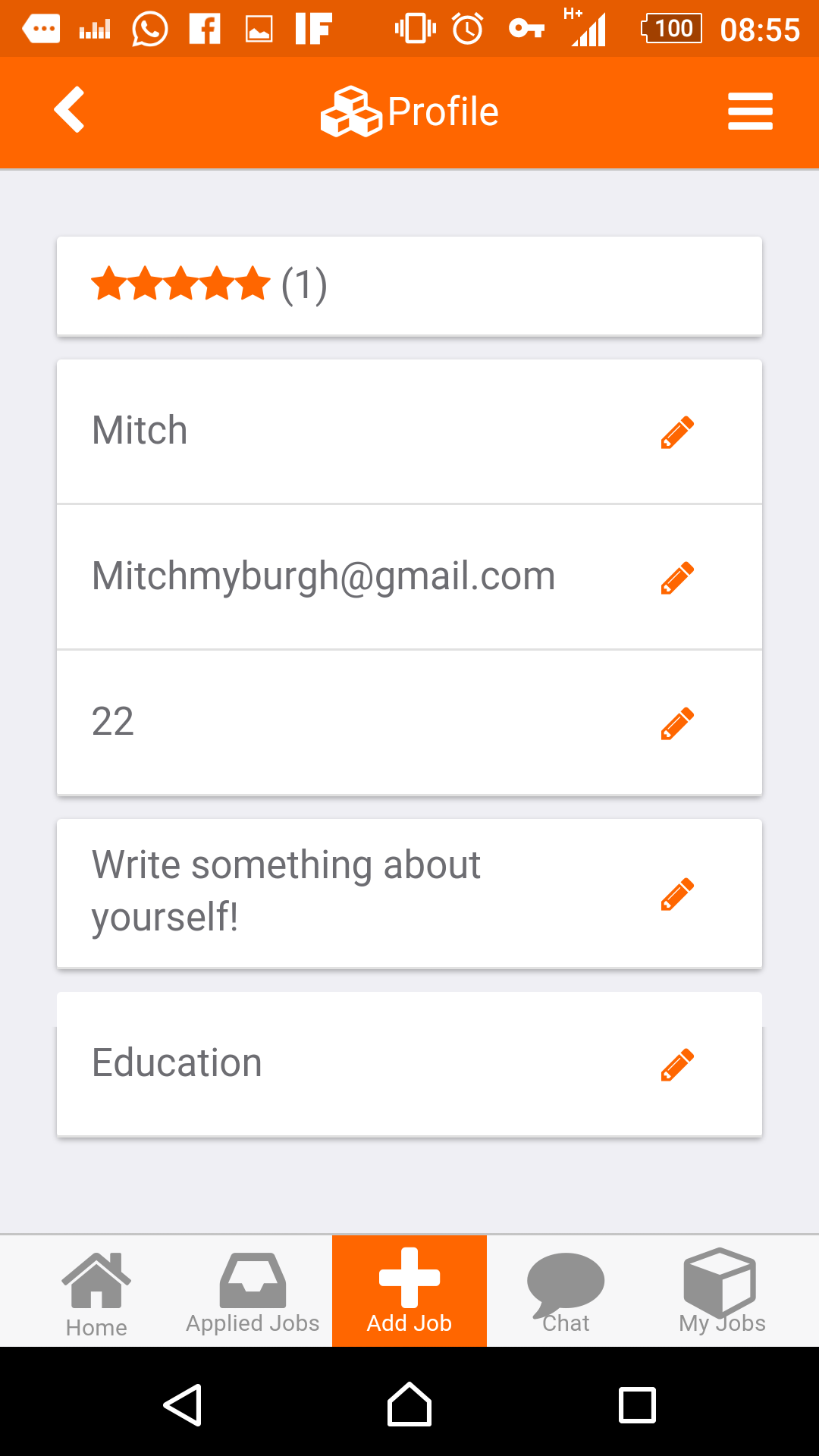
Task: Edit the about yourself description
Action: point(677,894)
